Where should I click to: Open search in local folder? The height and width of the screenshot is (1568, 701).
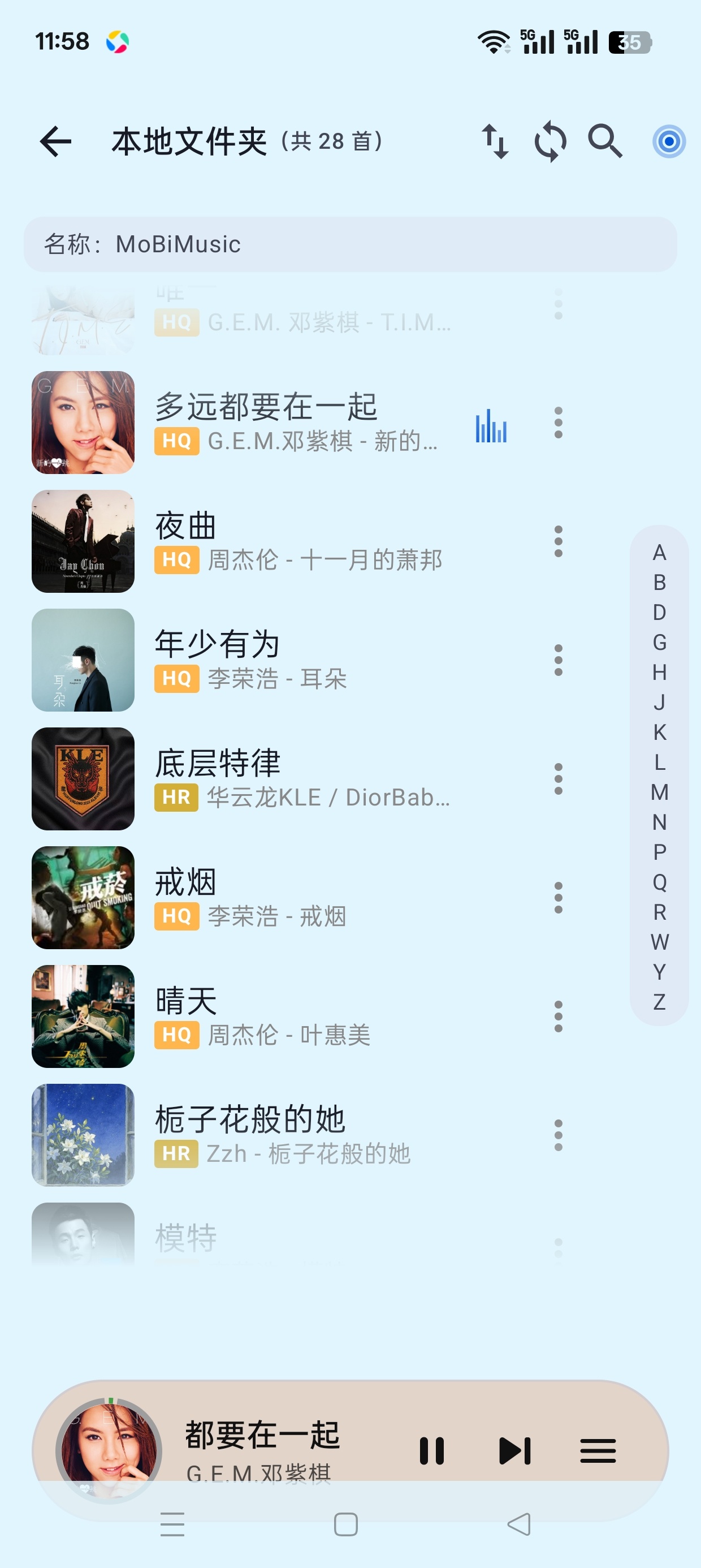(x=605, y=141)
